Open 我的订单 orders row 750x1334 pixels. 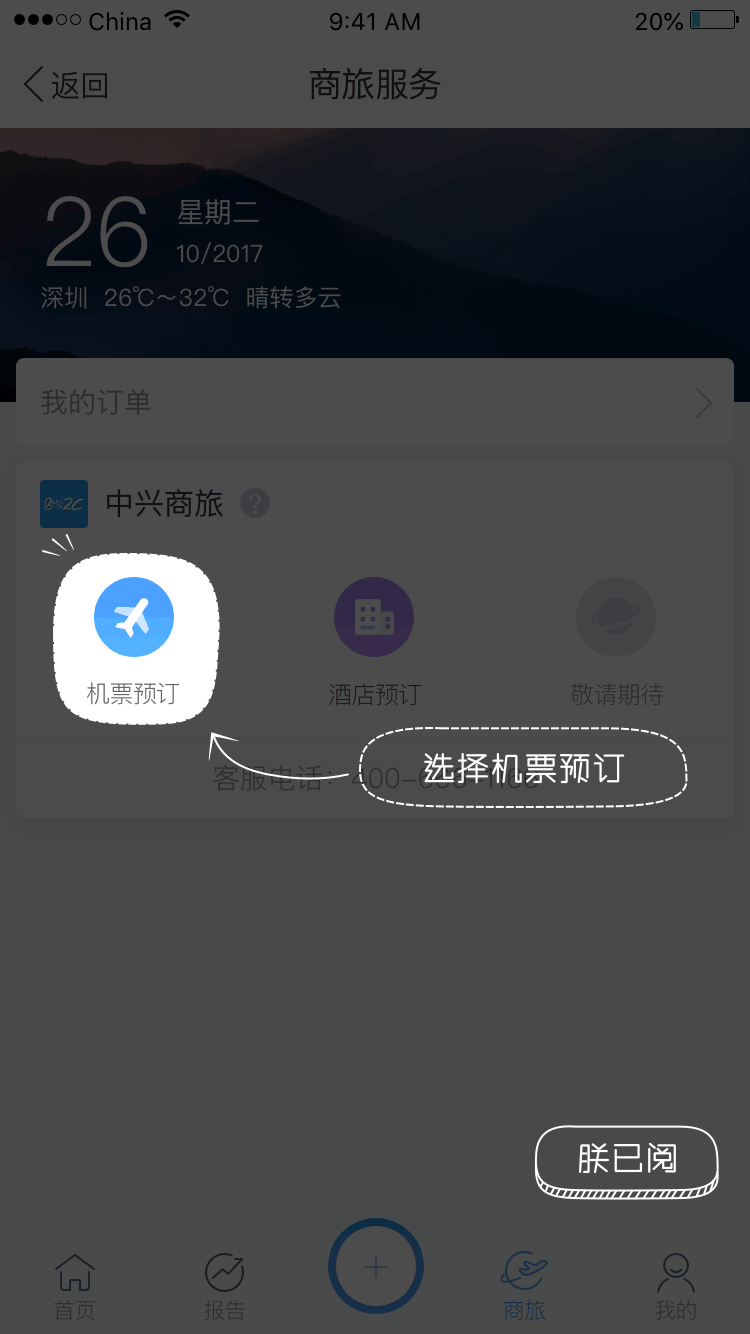pyautogui.click(x=375, y=403)
